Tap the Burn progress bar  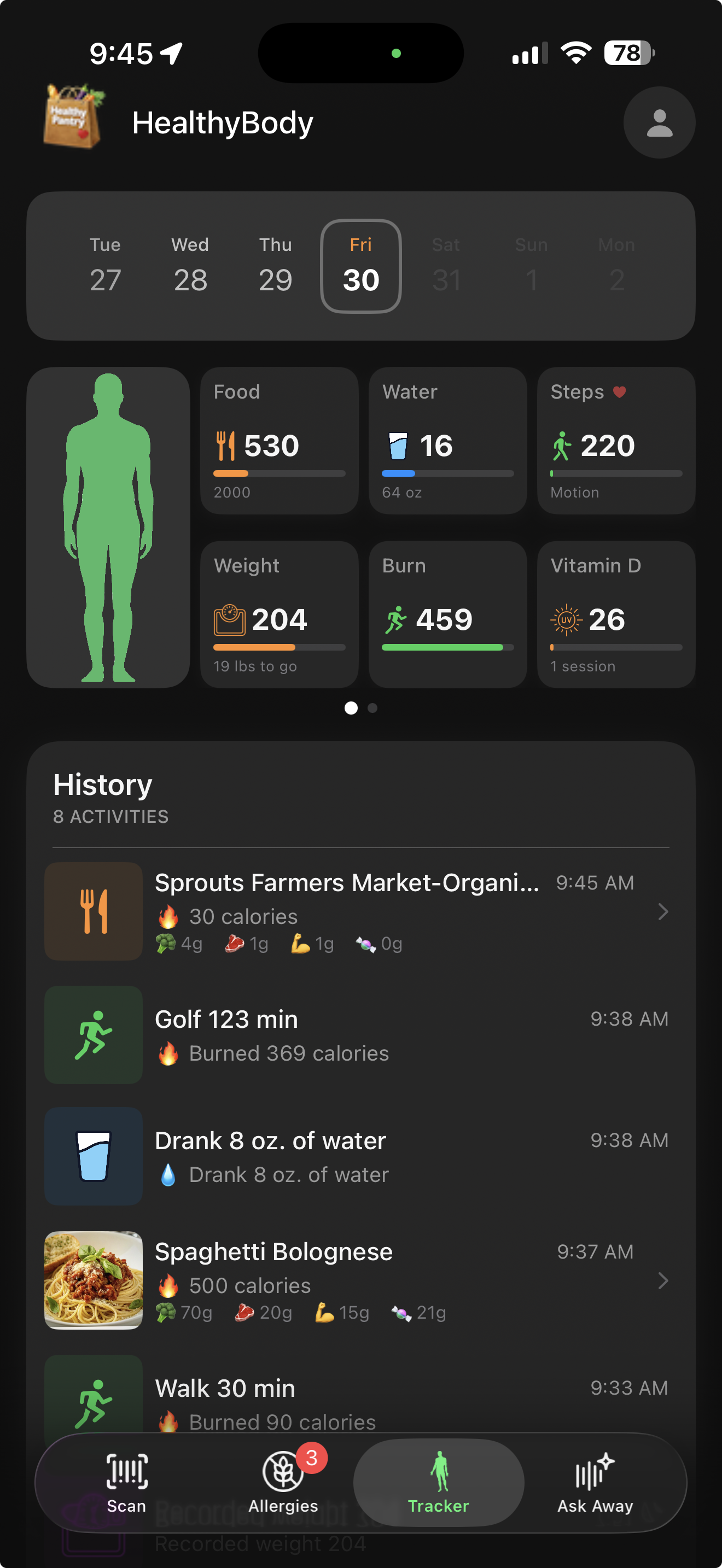(447, 647)
